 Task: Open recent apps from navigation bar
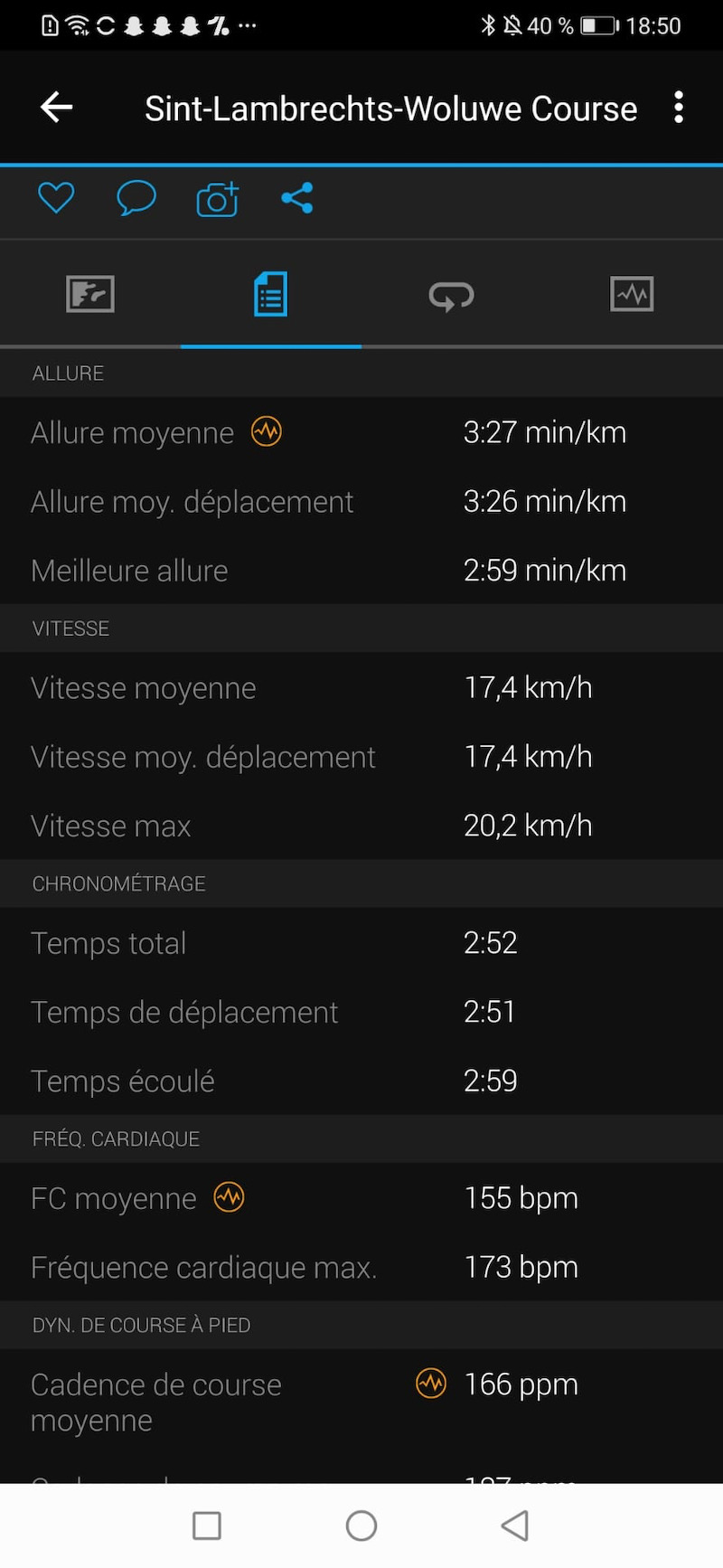tap(207, 1526)
